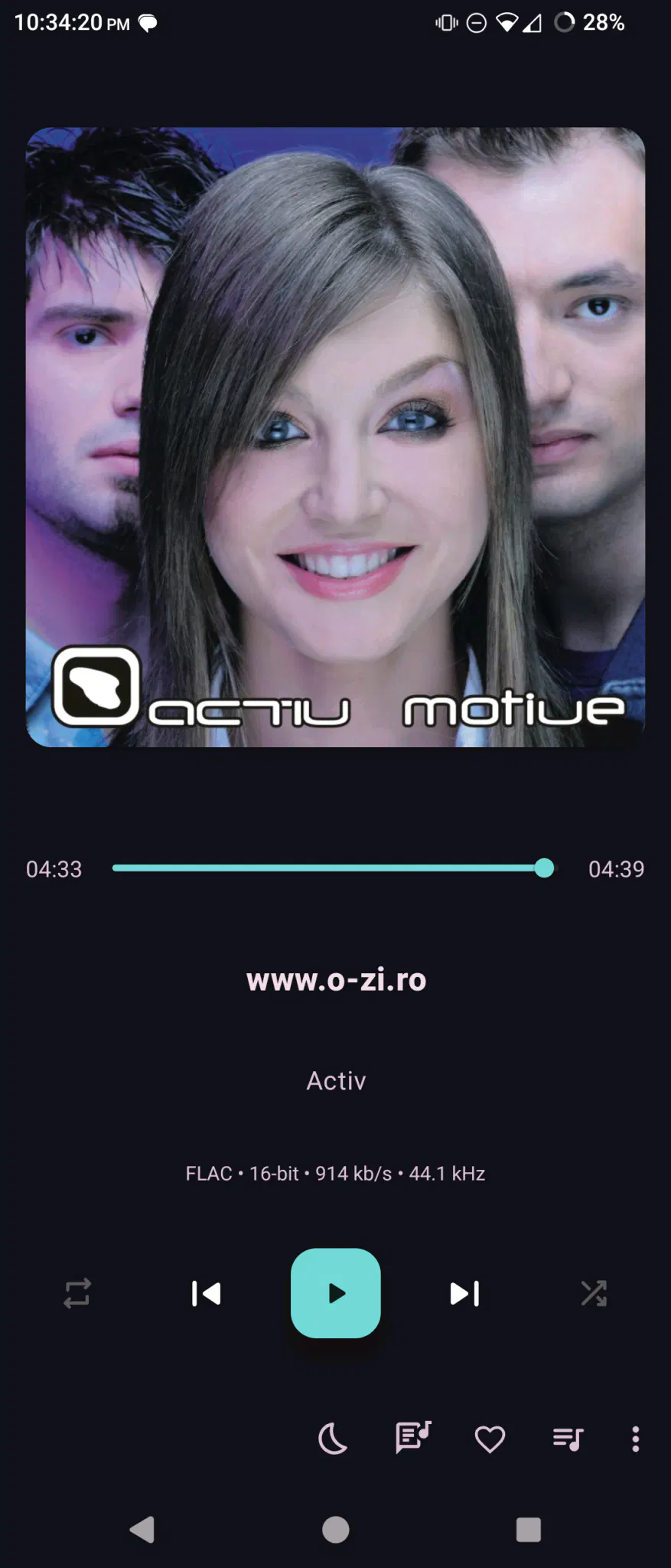This screenshot has width=671, height=1568.
Task: Go back to the previous track
Action: pos(206,1293)
